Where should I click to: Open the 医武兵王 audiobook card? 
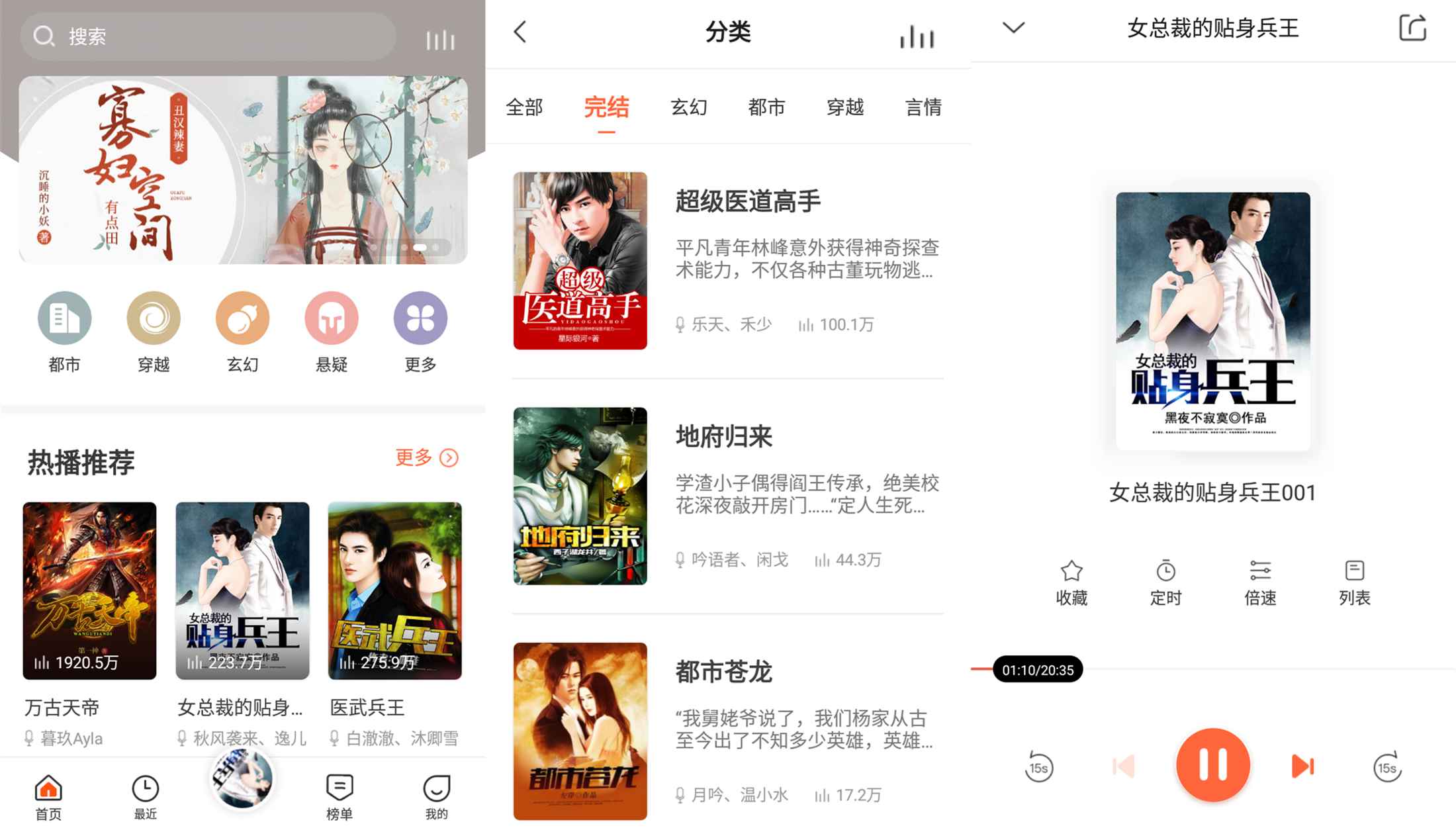[x=394, y=590]
